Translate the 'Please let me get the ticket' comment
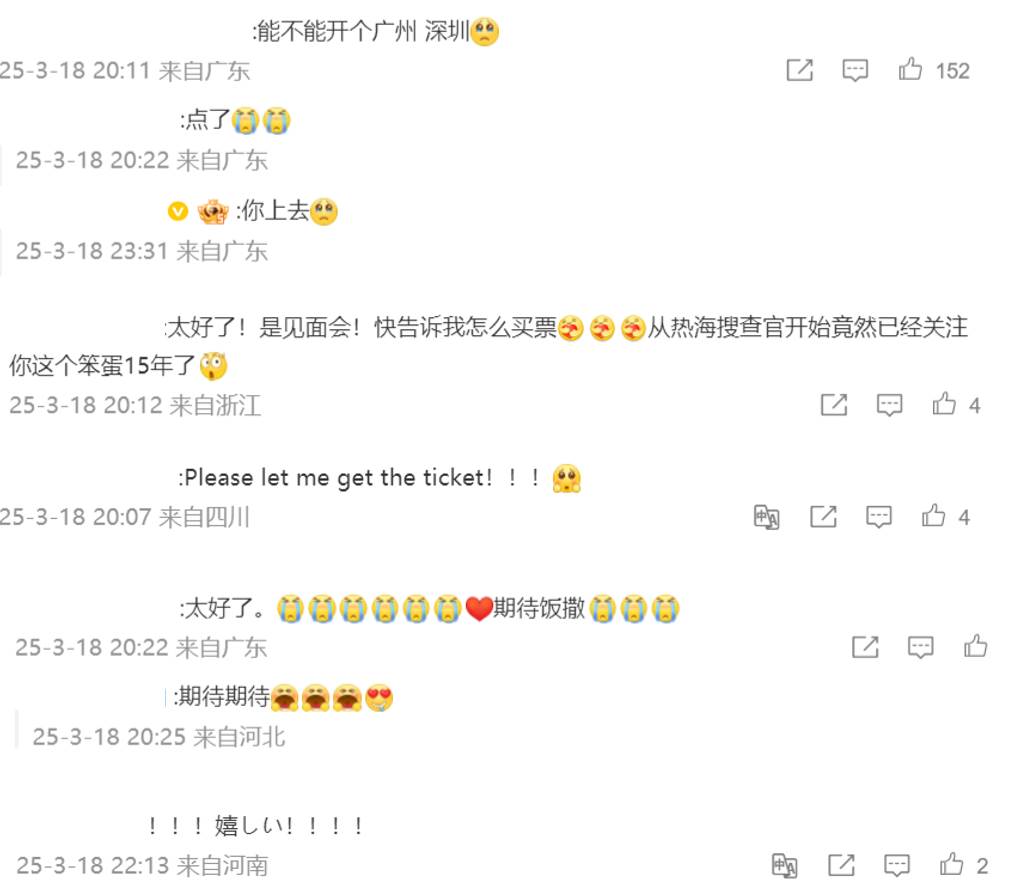1009x890 pixels. tap(767, 517)
